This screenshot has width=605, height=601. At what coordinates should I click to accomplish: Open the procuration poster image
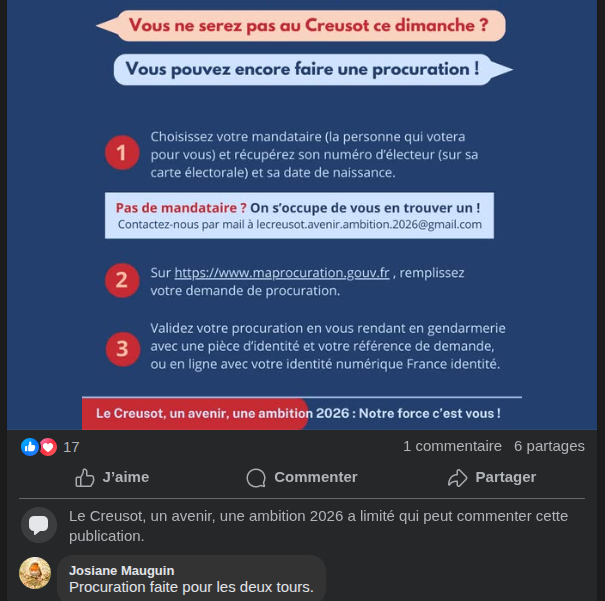(x=302, y=215)
